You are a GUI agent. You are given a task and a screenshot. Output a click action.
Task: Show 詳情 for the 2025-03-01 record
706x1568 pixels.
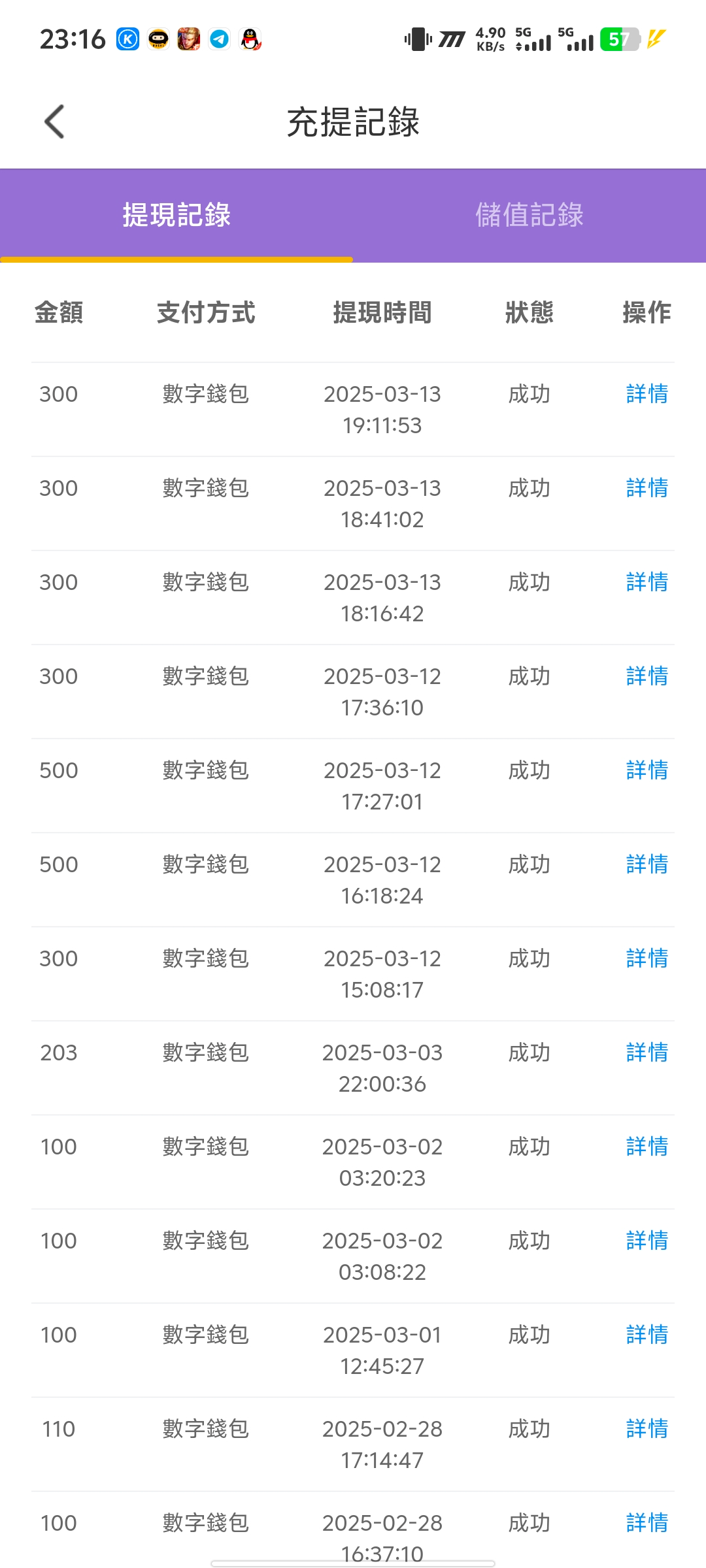point(647,1335)
